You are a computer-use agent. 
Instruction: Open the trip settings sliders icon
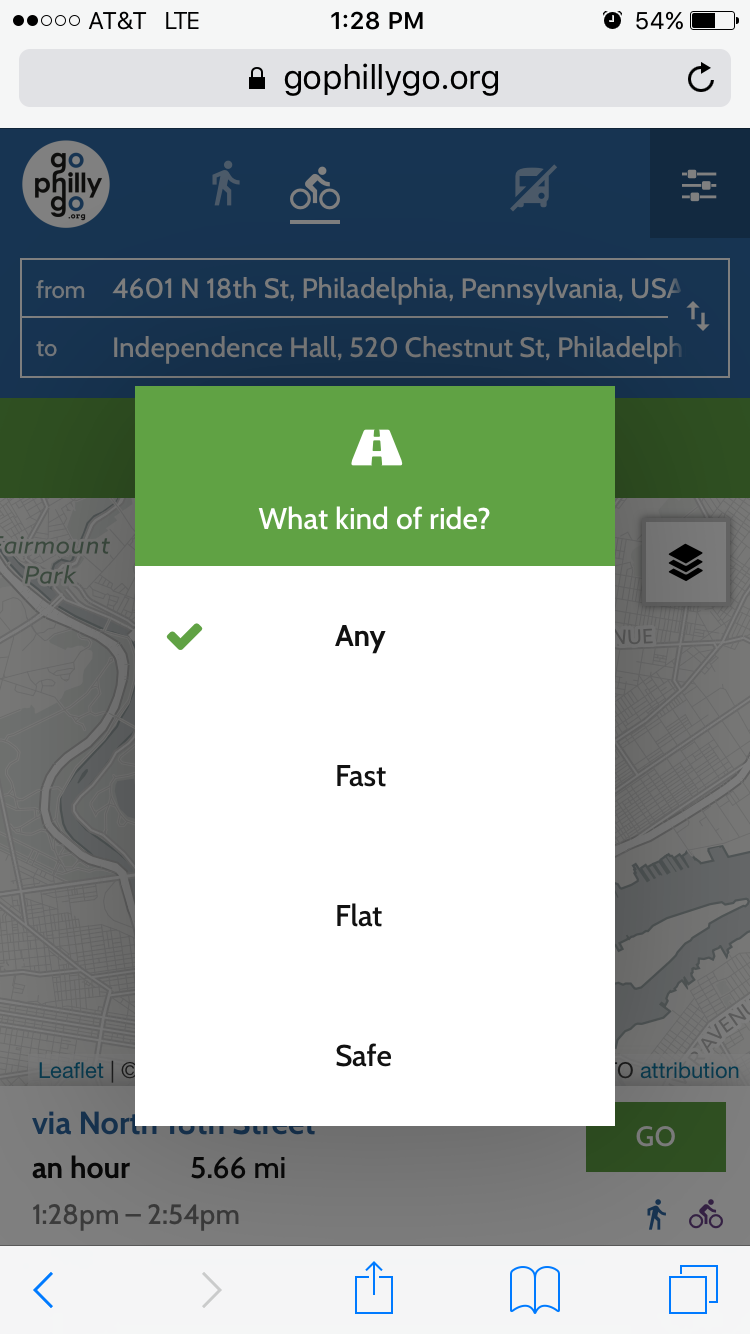699,184
